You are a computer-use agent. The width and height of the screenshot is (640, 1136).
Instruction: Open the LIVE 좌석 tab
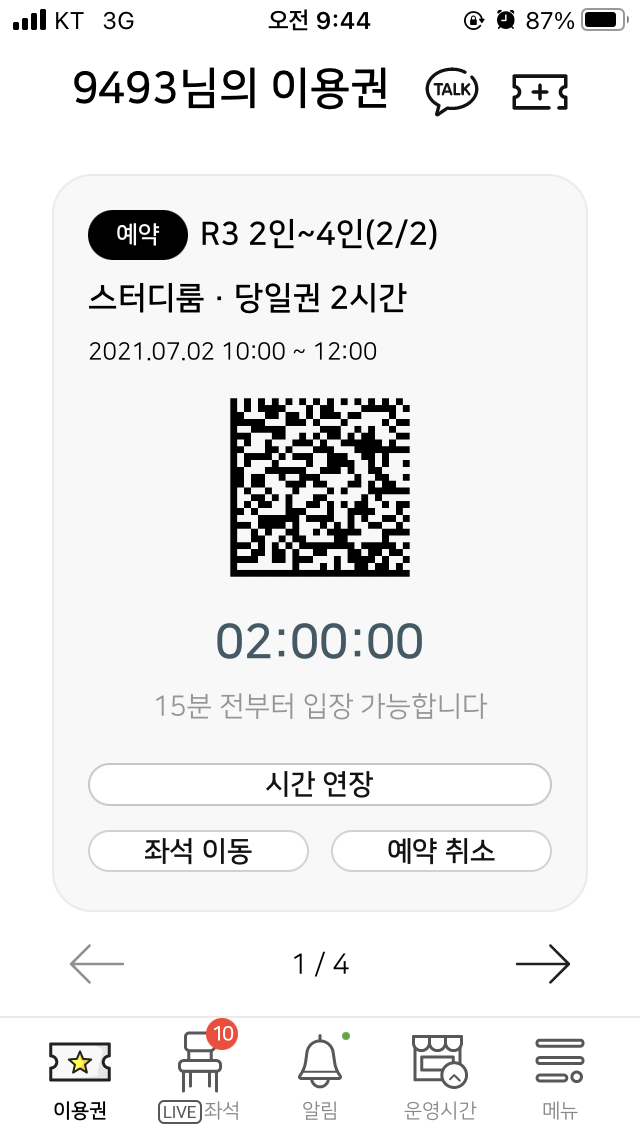tap(199, 1074)
